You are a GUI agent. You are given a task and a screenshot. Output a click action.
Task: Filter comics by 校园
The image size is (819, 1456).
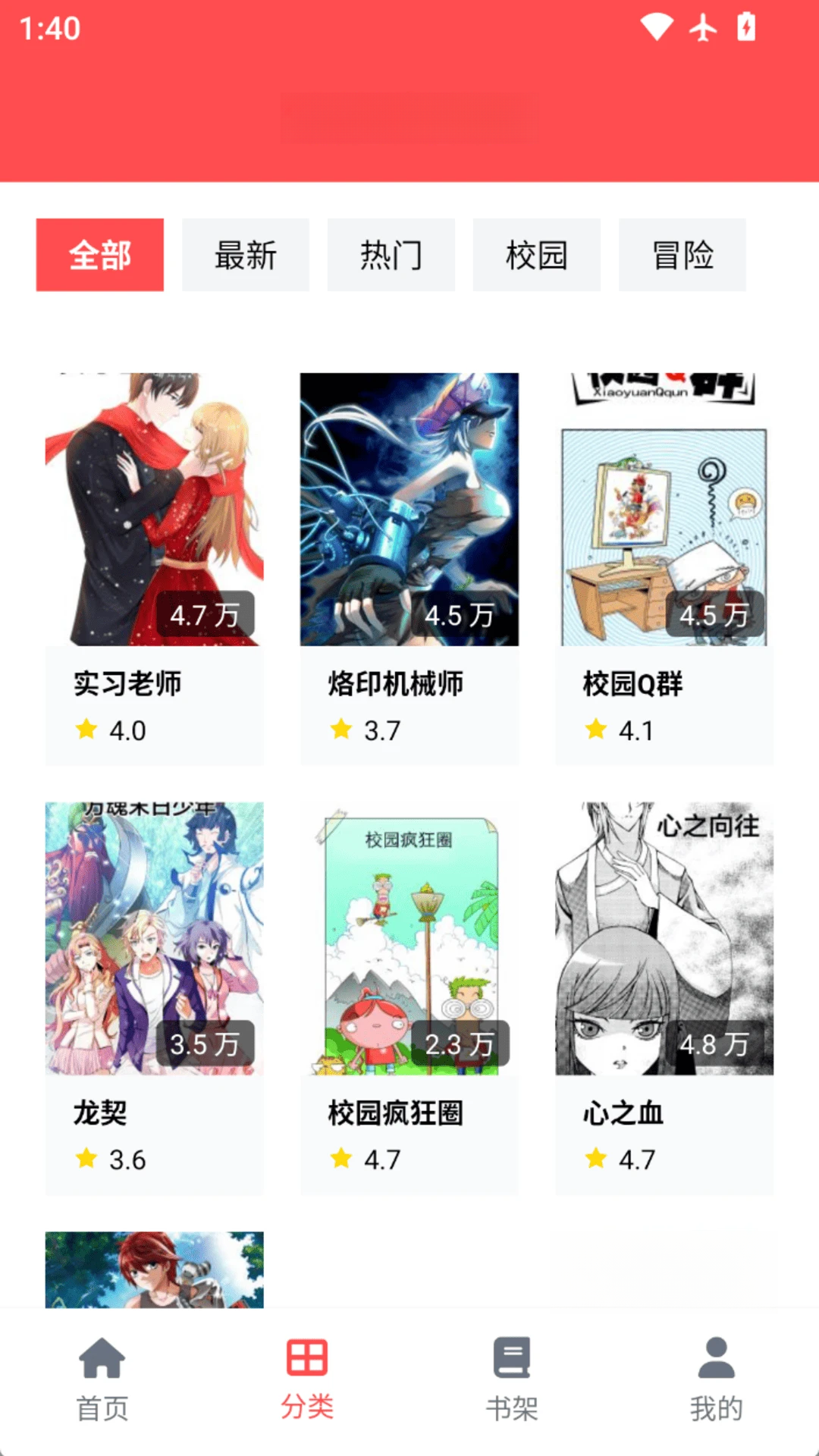537,255
